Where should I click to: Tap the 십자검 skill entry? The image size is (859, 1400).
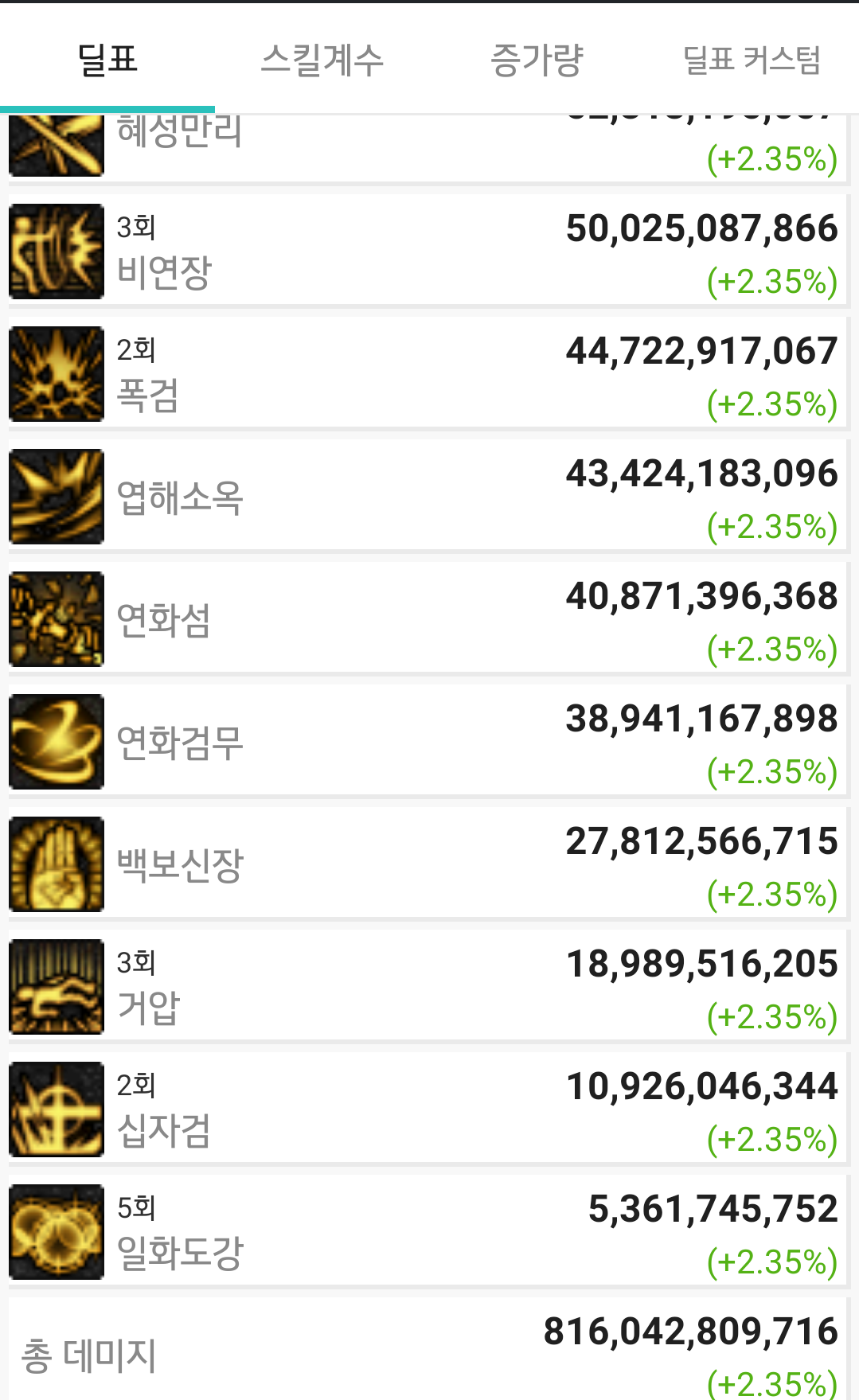click(429, 1109)
